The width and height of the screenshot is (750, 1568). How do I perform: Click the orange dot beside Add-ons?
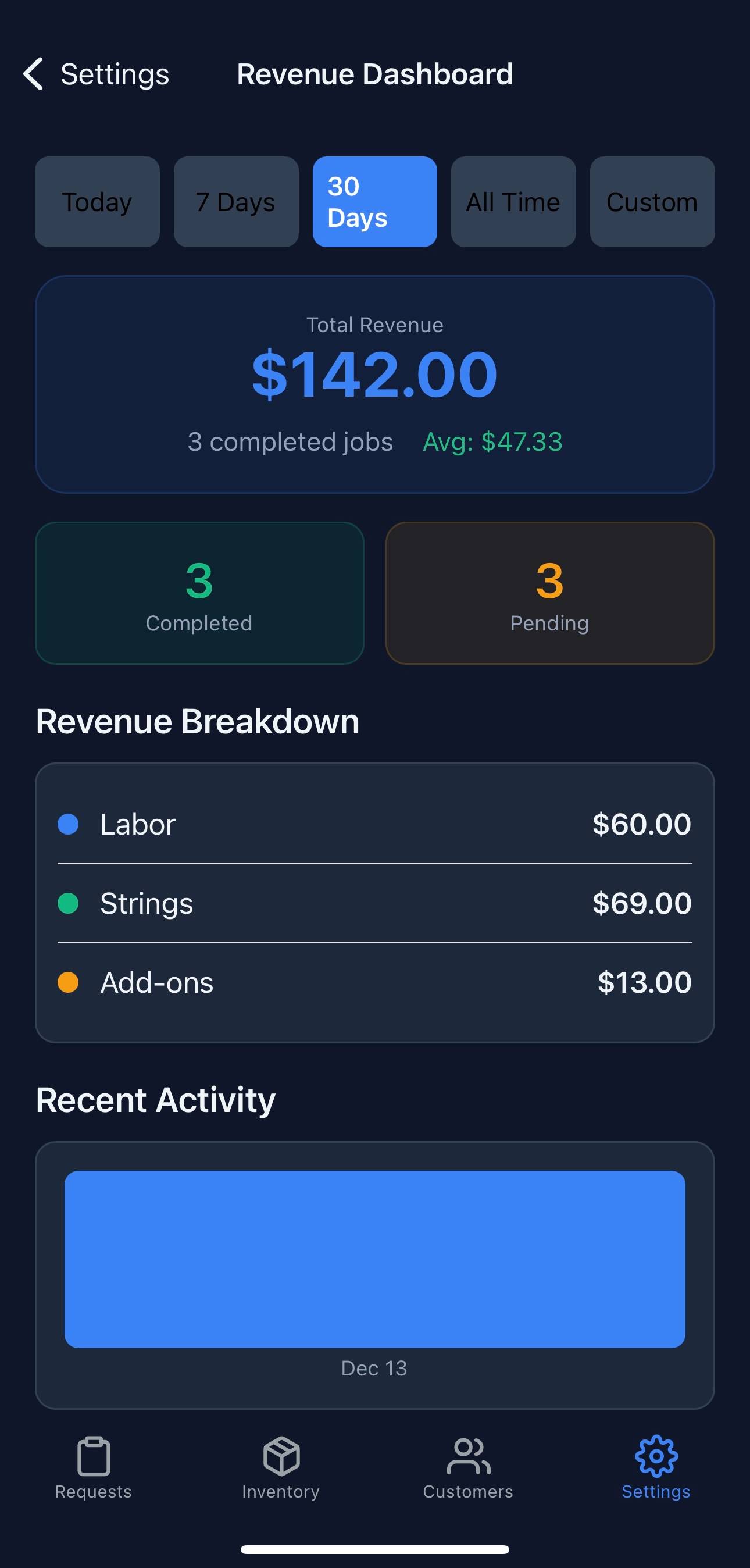click(69, 982)
